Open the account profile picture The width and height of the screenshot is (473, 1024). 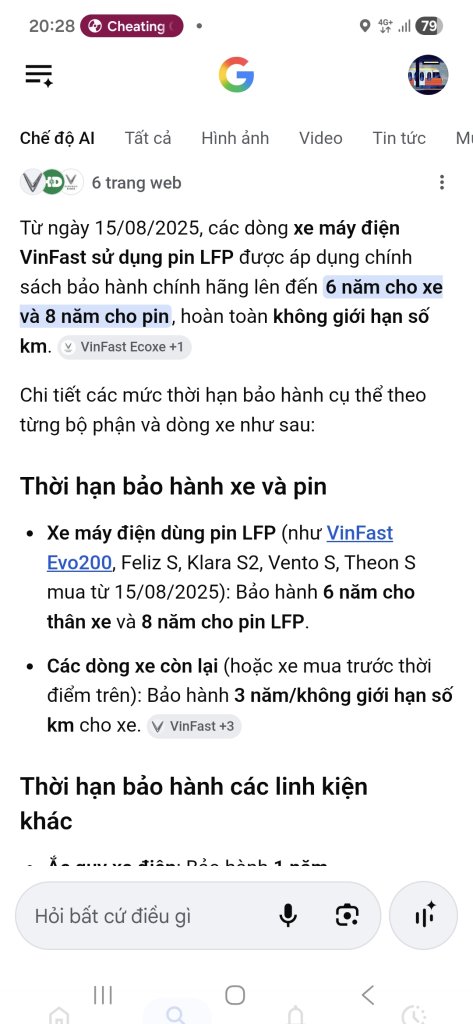point(428,75)
